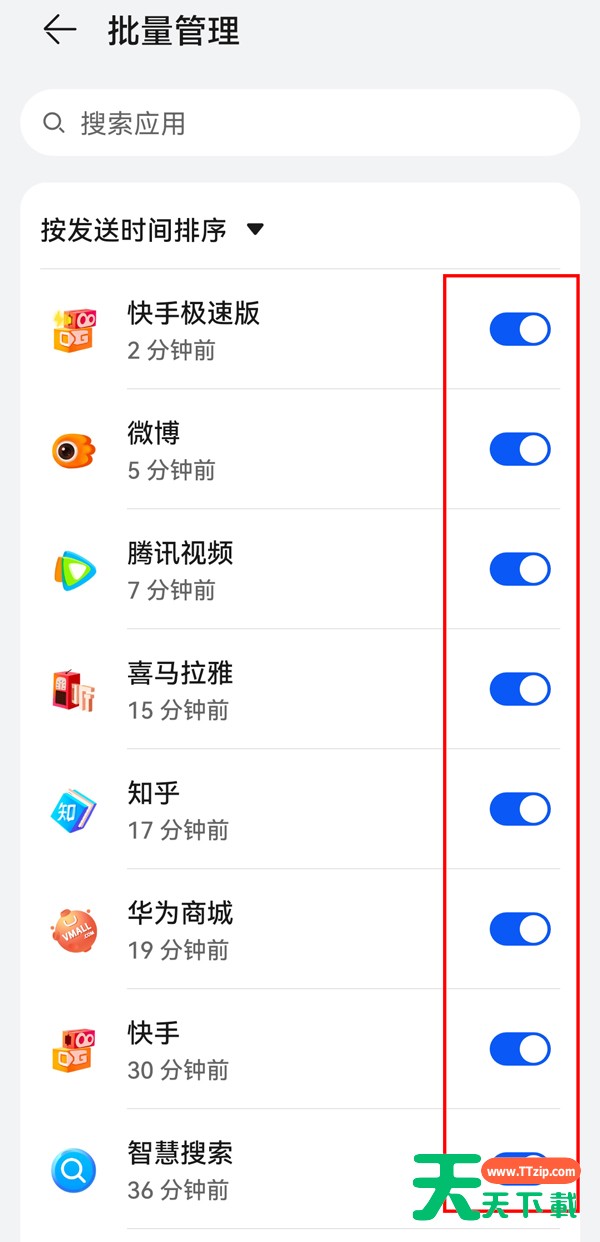Switch off 喜马拉雅 notifications
This screenshot has height=1242, width=600.
tap(520, 689)
